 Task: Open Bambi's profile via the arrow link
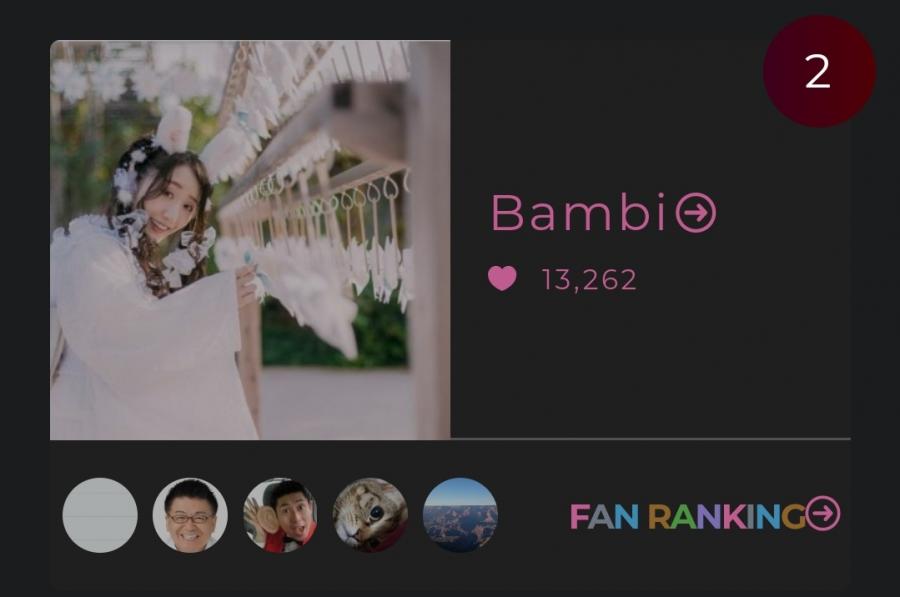[696, 212]
